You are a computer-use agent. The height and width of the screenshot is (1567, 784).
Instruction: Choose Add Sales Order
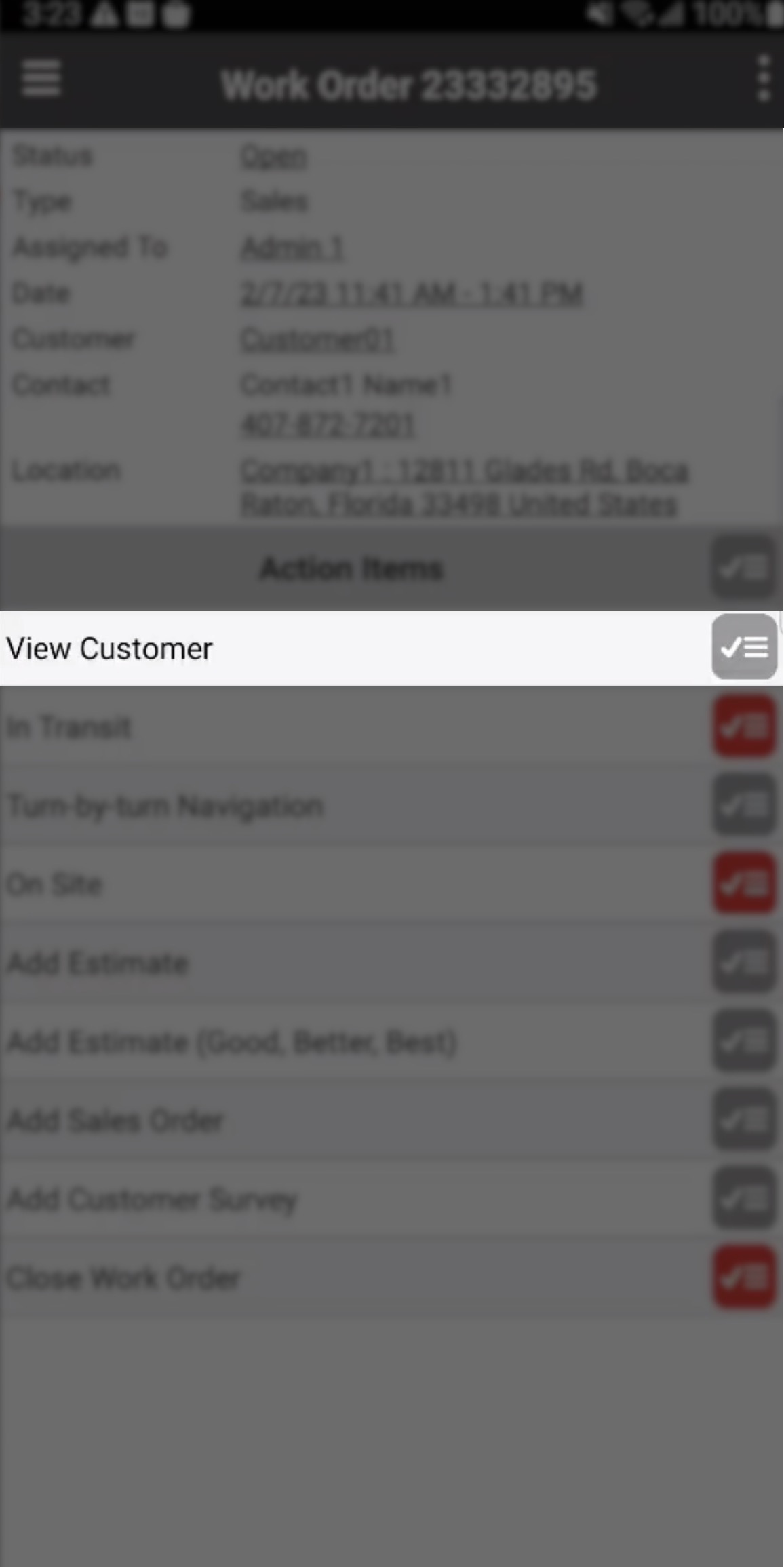pyautogui.click(x=115, y=1121)
